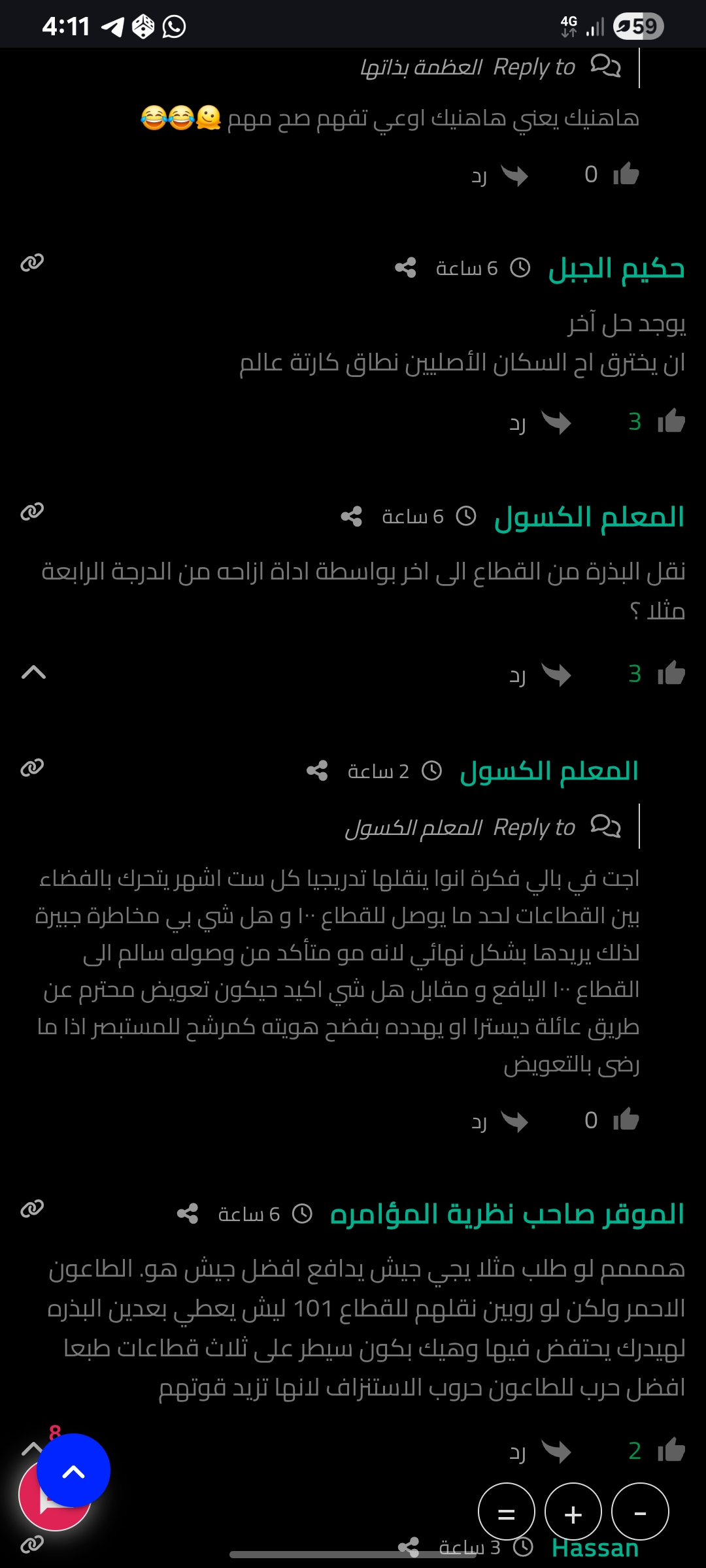
Task: Like the comment by حكيم الجبل
Action: 671,421
